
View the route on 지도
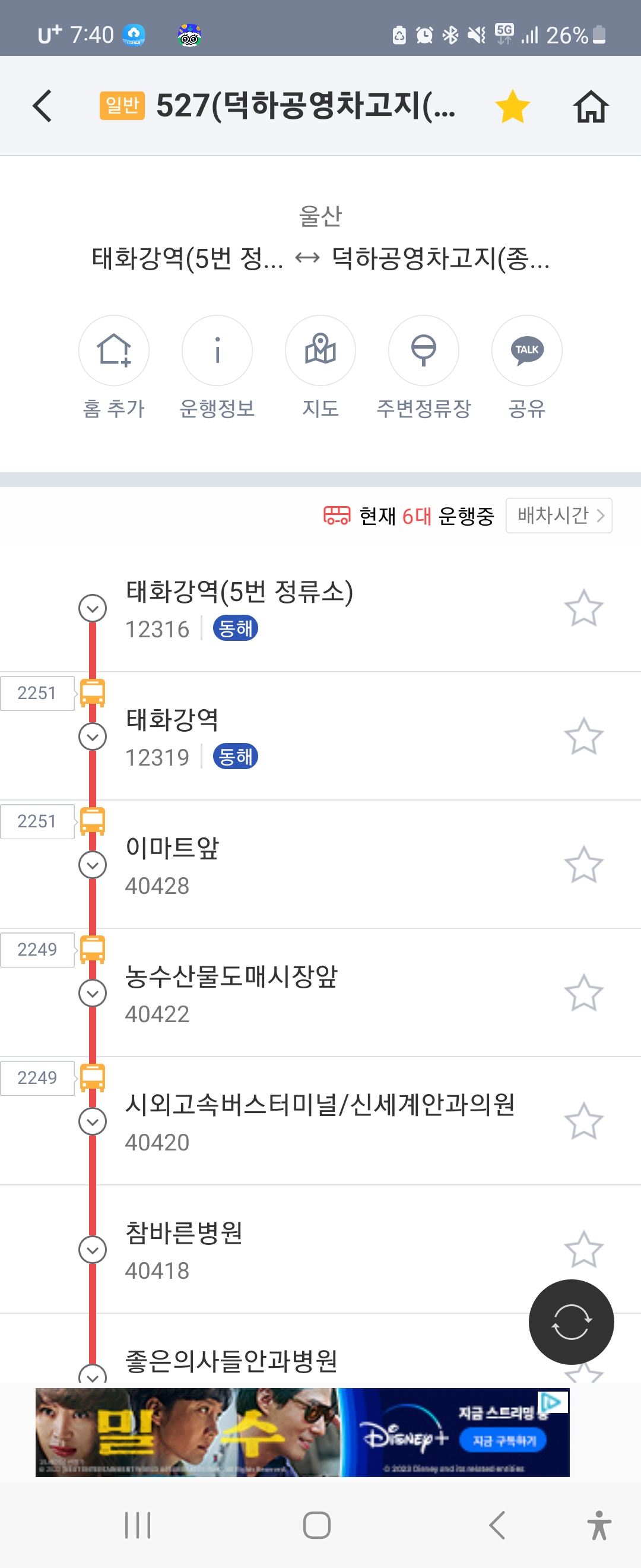[320, 350]
